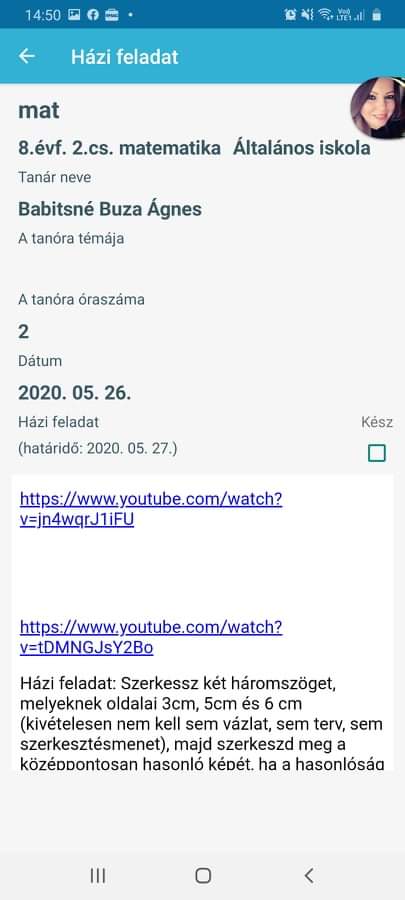
Task: Tap the floating profile chat head
Action: (377, 108)
